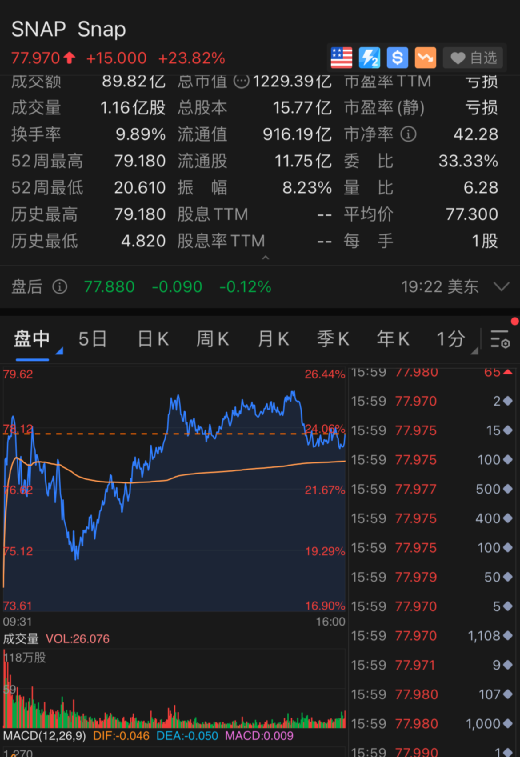The height and width of the screenshot is (757, 520).
Task: Switch to the 月K chart
Action: coord(273,339)
